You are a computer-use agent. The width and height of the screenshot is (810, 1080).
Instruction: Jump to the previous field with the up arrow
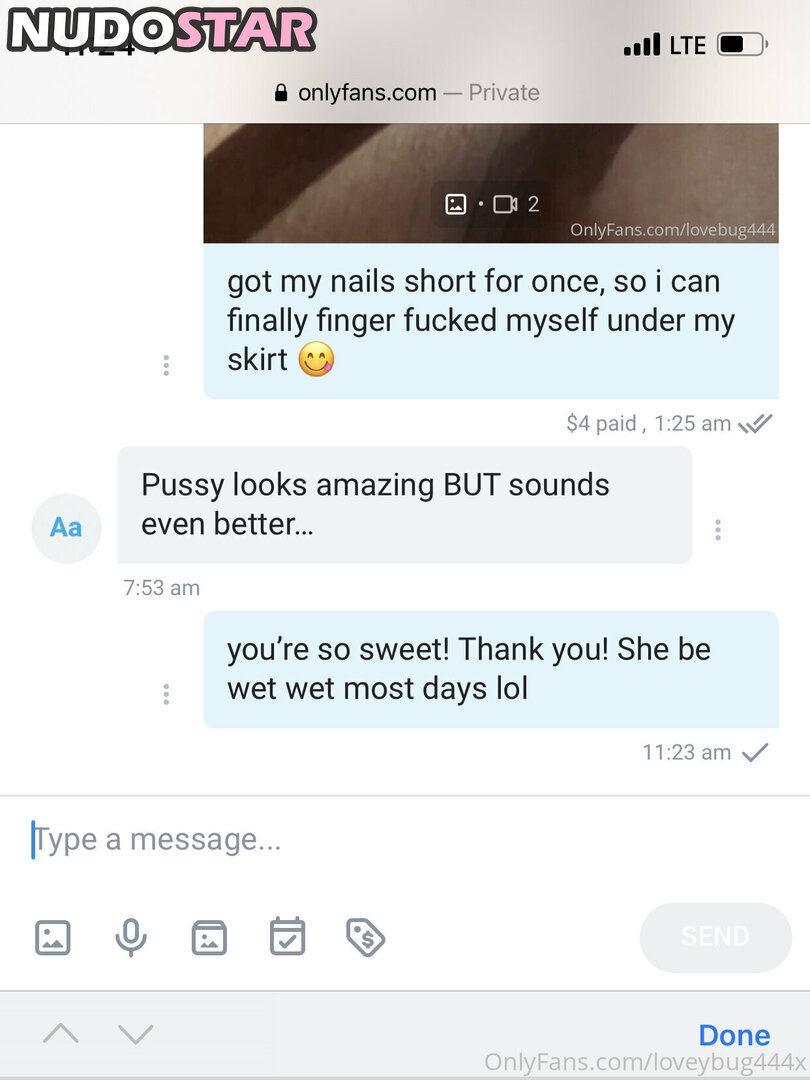pos(61,1033)
